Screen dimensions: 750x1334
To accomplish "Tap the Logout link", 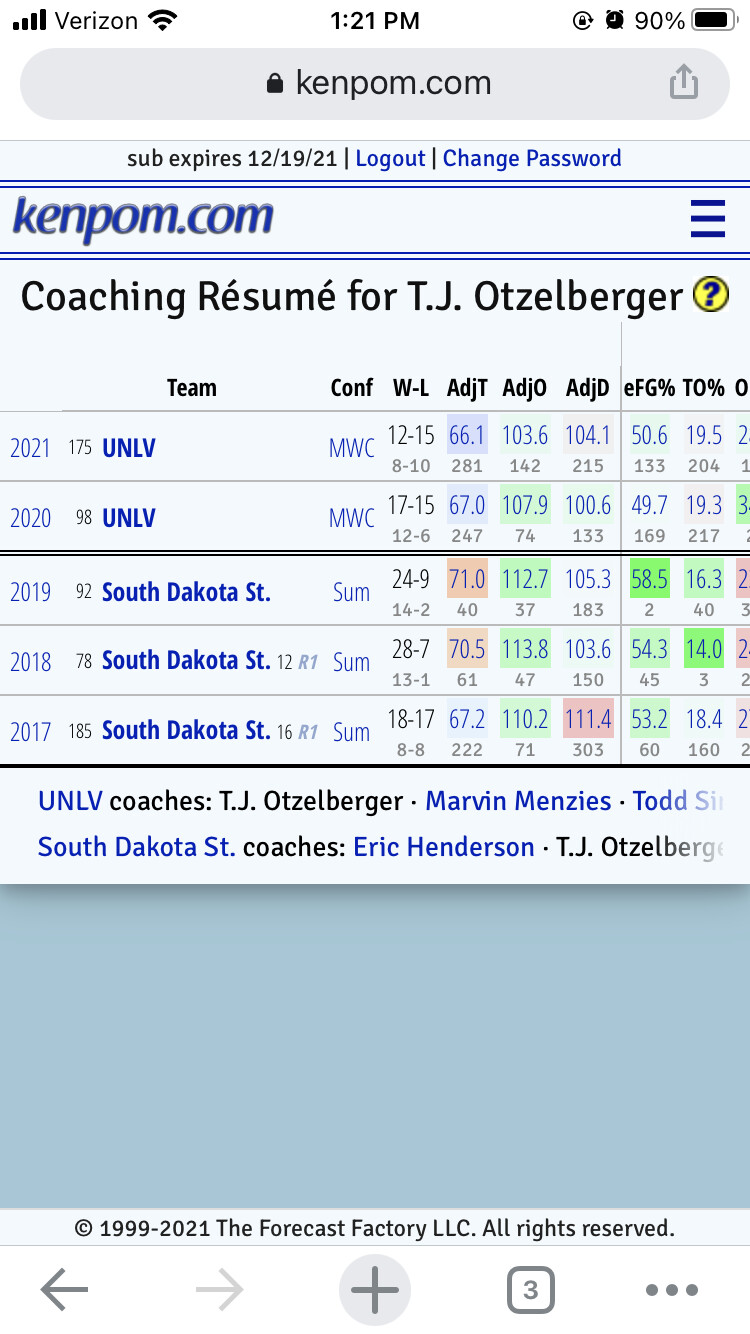I will [x=390, y=158].
